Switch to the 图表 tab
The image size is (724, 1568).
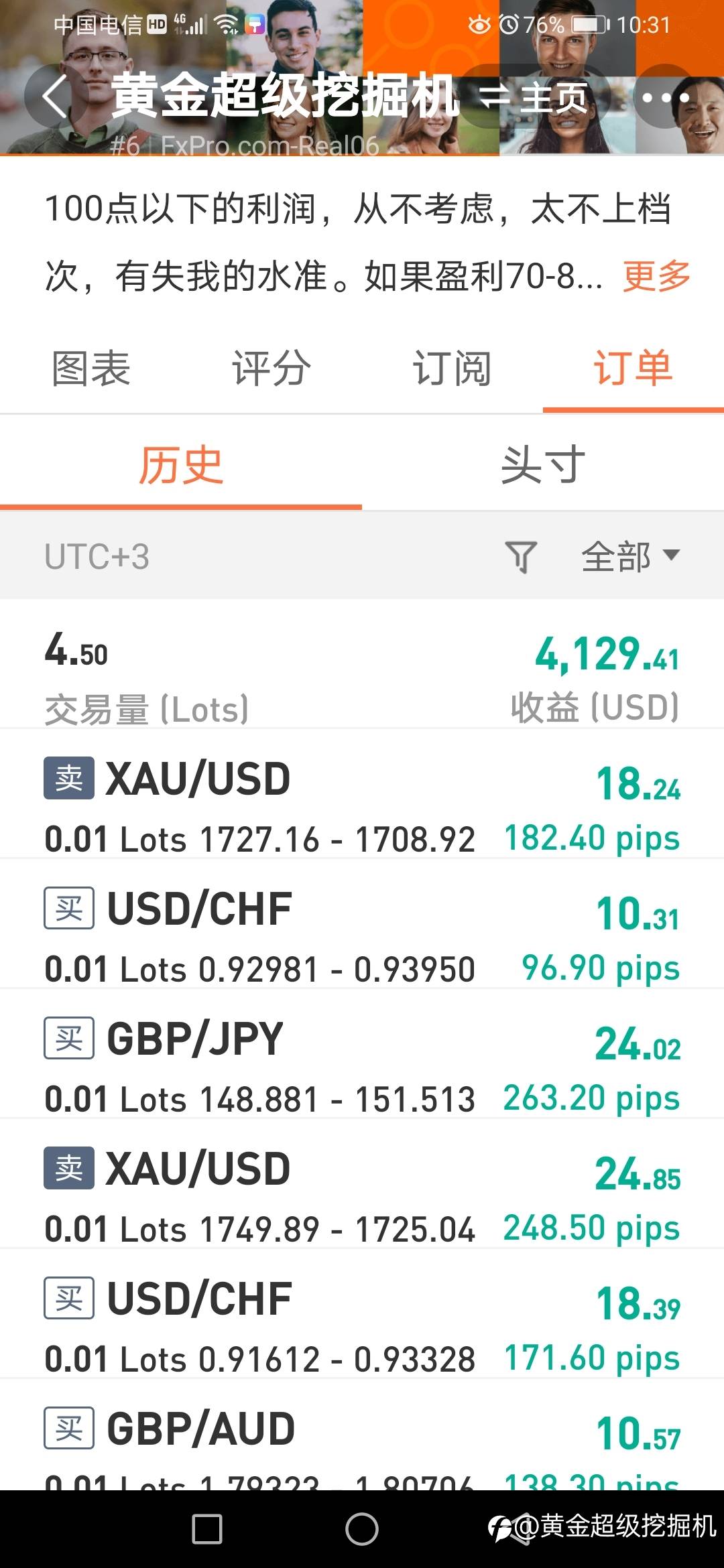click(91, 368)
